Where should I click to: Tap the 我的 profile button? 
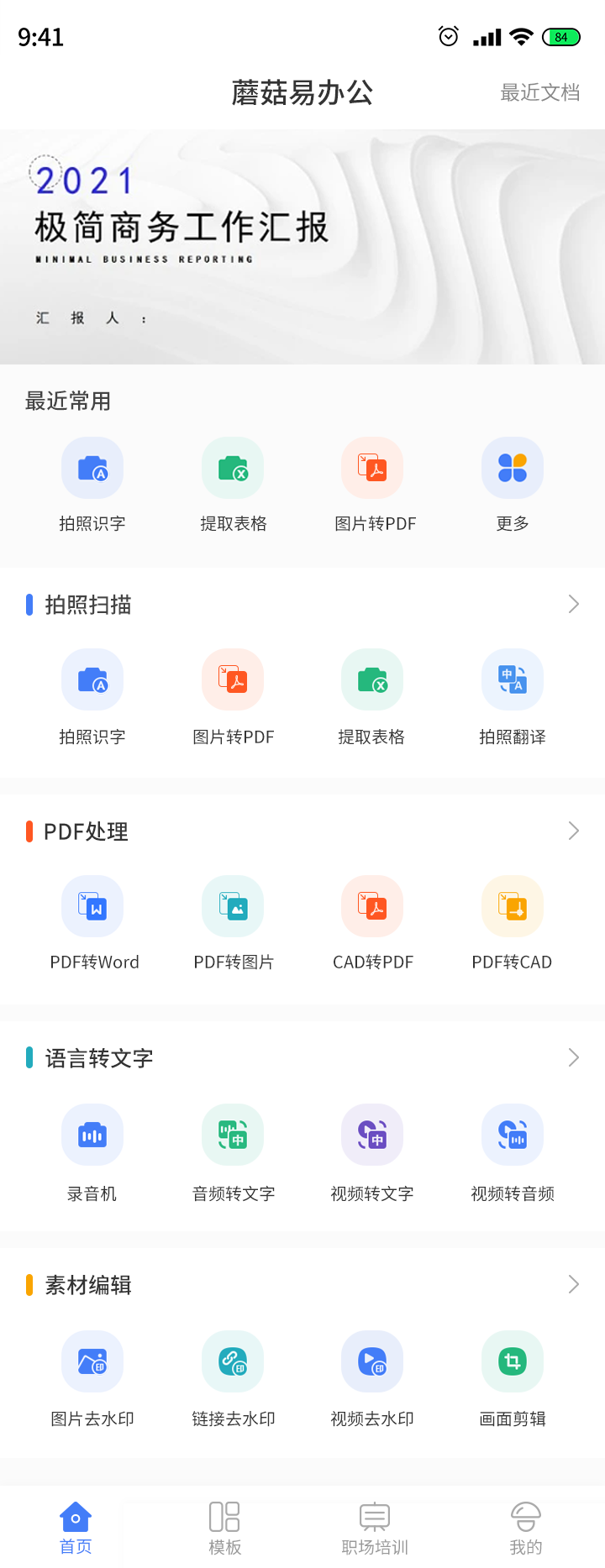coord(526,1527)
